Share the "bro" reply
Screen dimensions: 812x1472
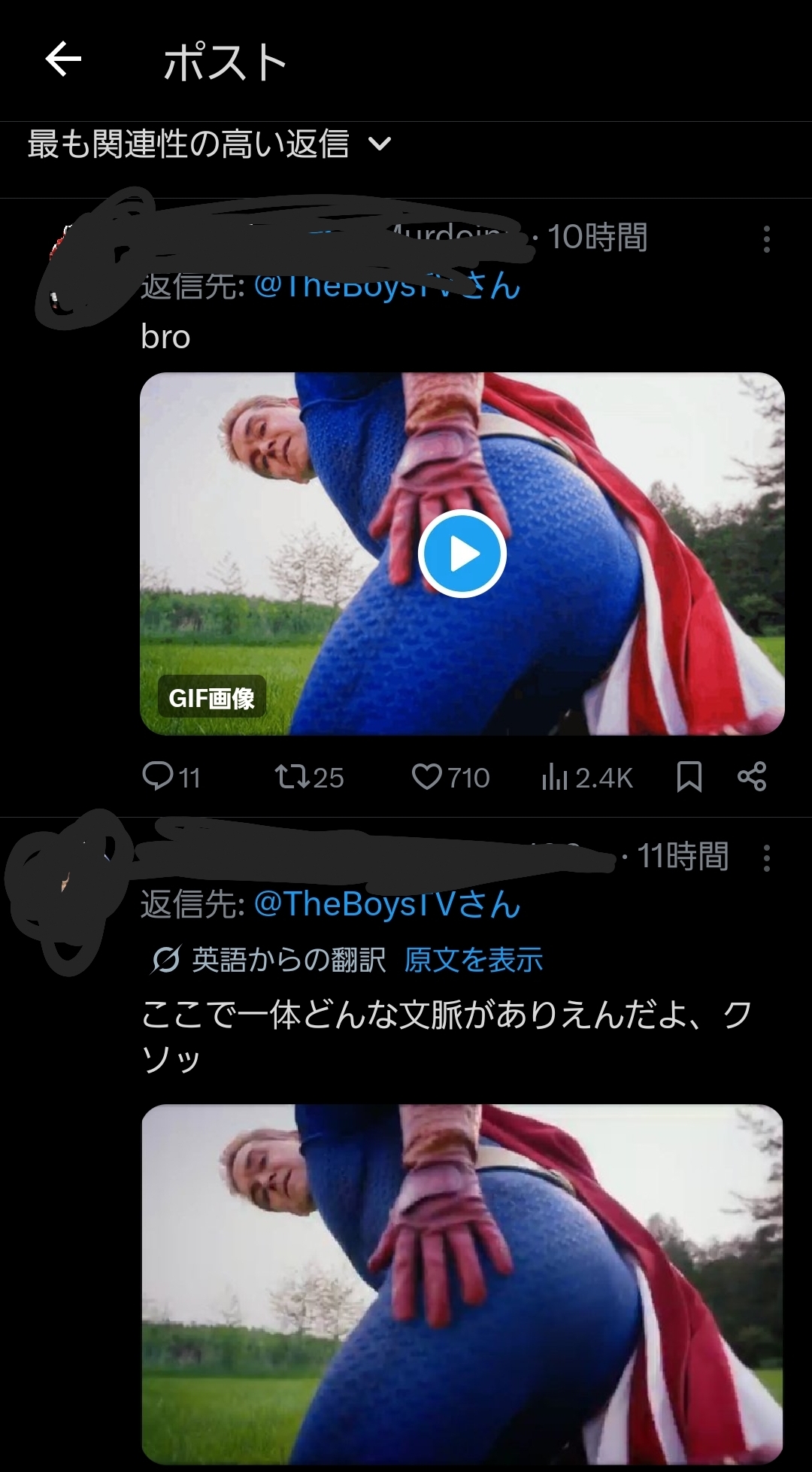(x=751, y=776)
